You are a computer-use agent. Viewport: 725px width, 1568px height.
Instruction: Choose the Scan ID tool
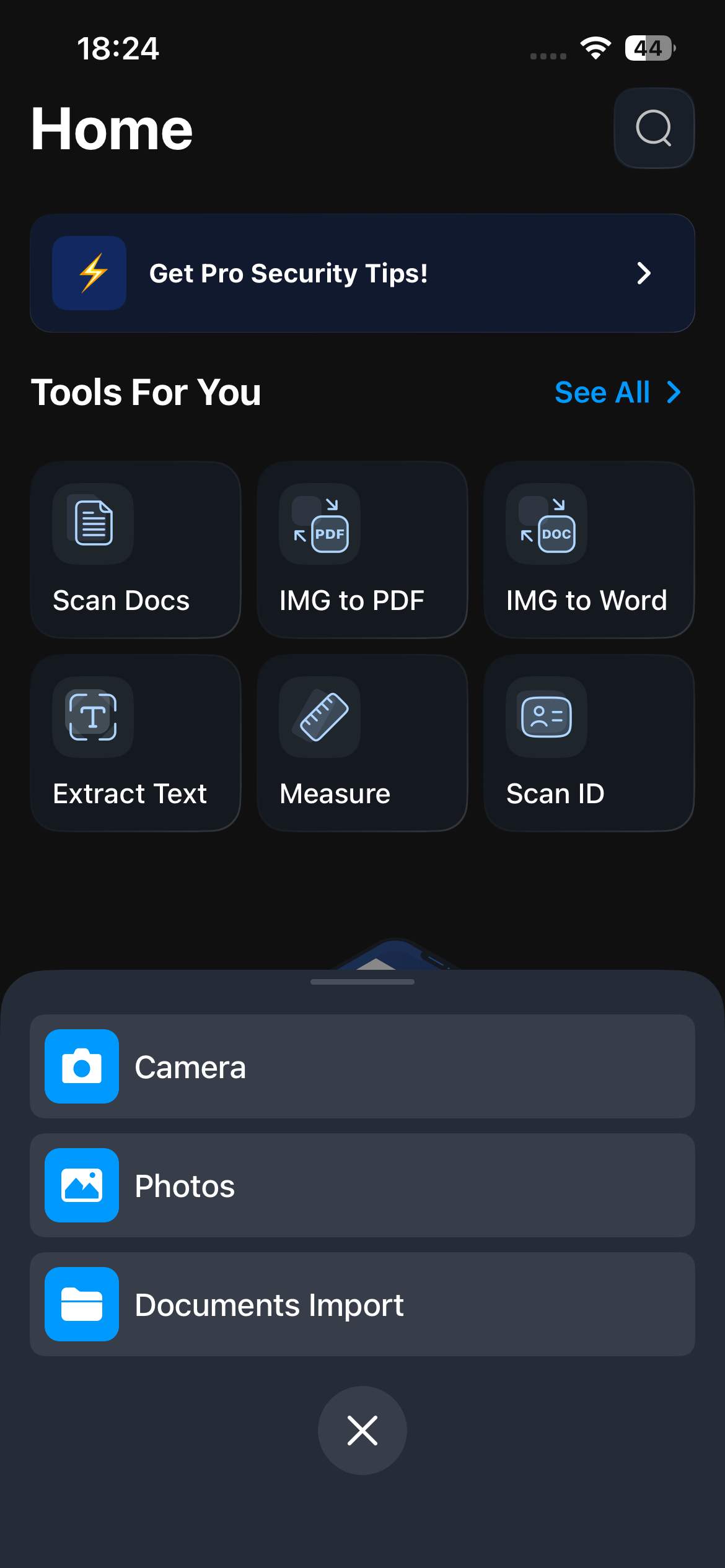click(589, 743)
